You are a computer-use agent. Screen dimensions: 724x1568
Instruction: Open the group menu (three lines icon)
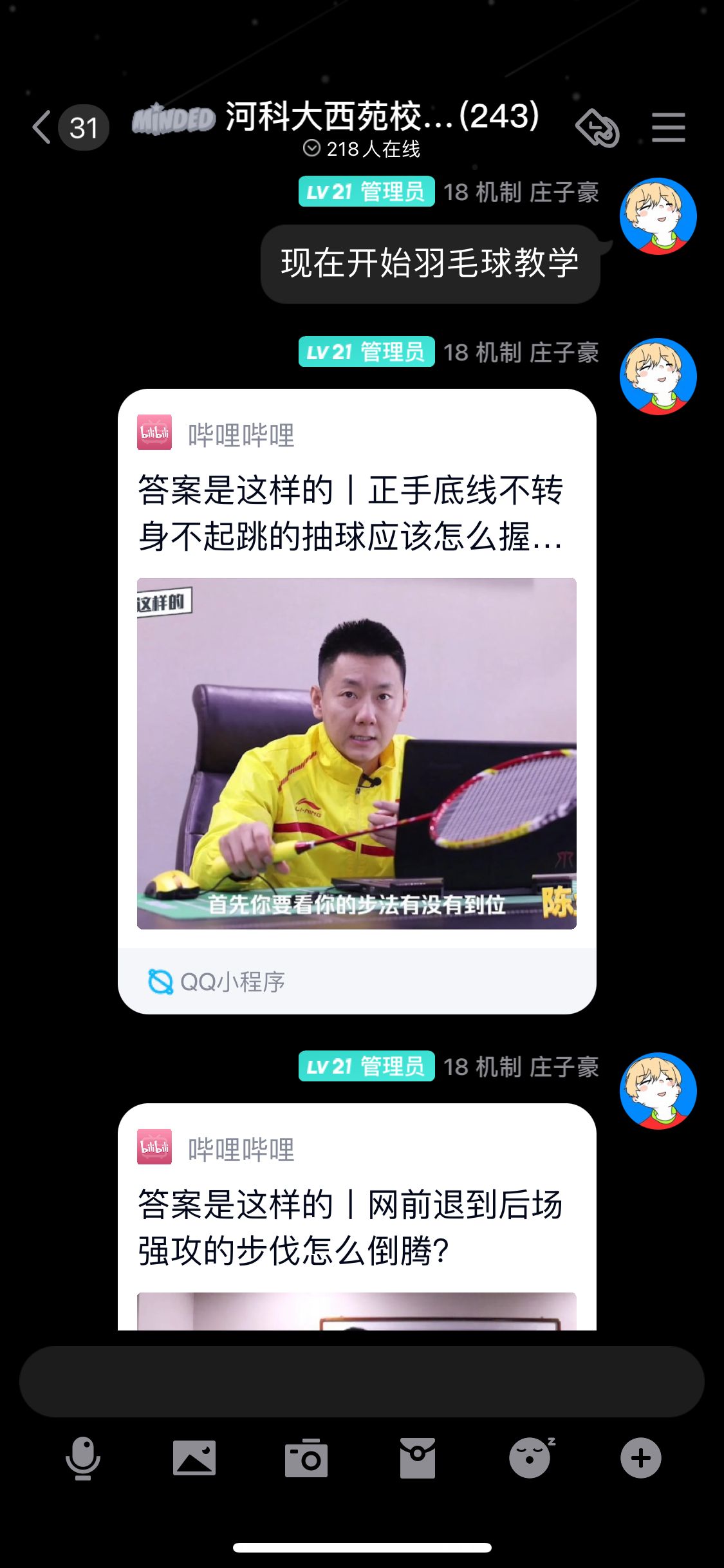pos(668,127)
